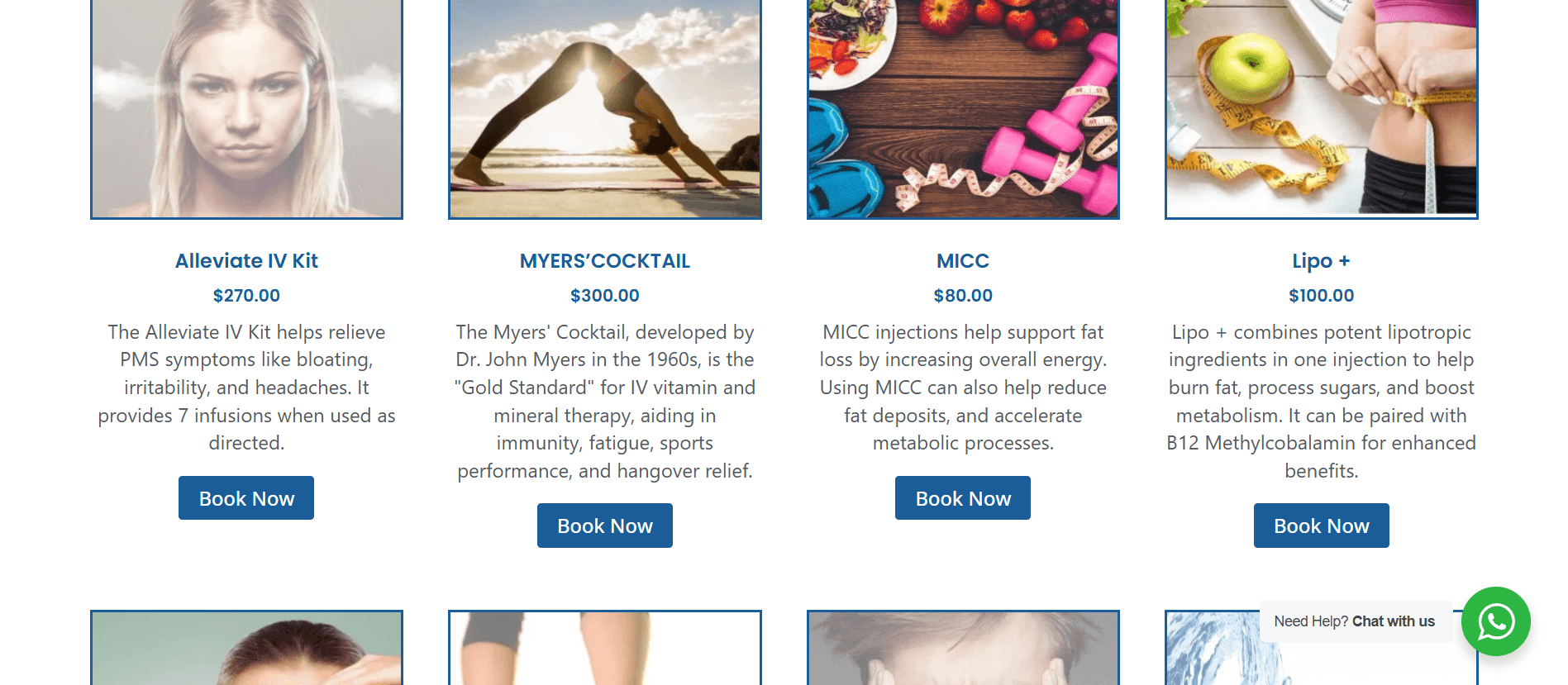Open the Alleviate IV Kit title link
This screenshot has height=685, width=1568.
(246, 261)
